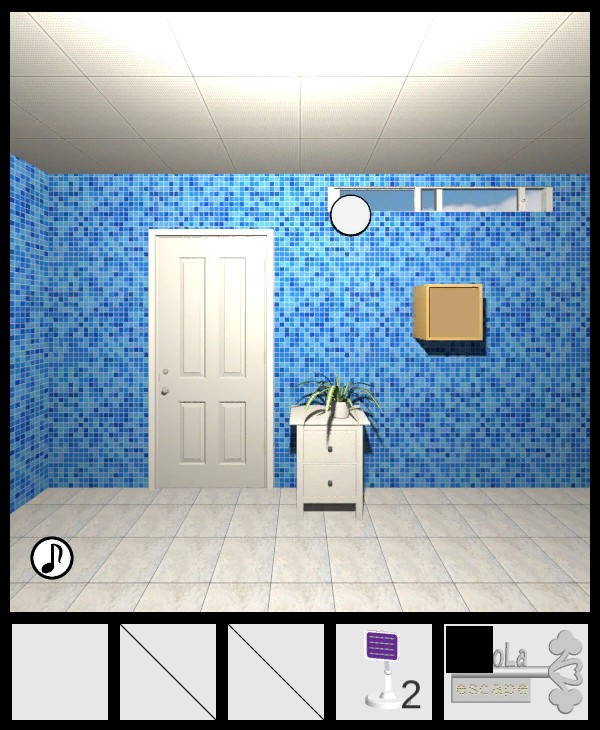The width and height of the screenshot is (600, 730).
Task: Examine the cardboard box on the wall
Action: [x=448, y=313]
